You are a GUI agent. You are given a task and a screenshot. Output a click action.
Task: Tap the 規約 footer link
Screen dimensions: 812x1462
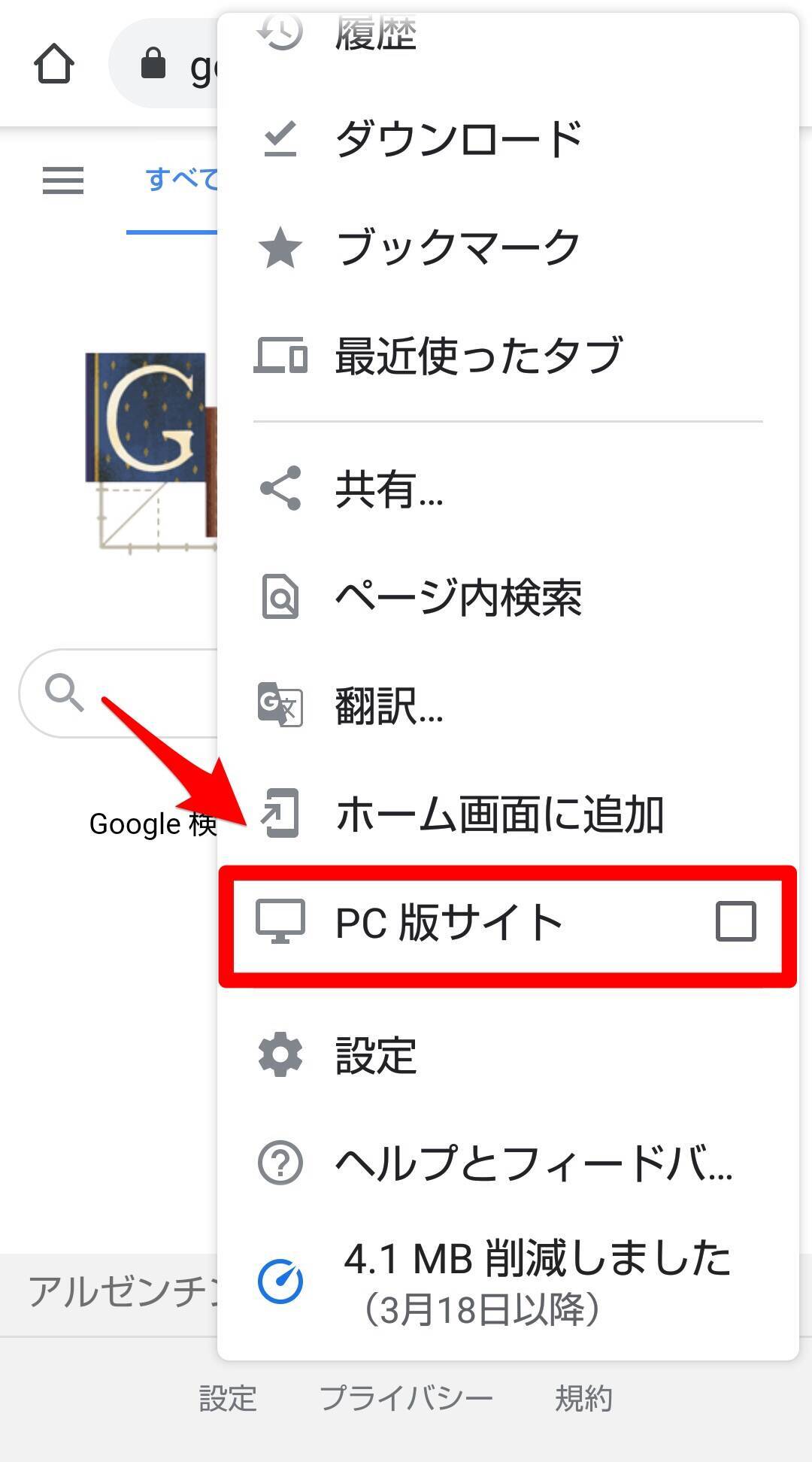[x=583, y=1399]
